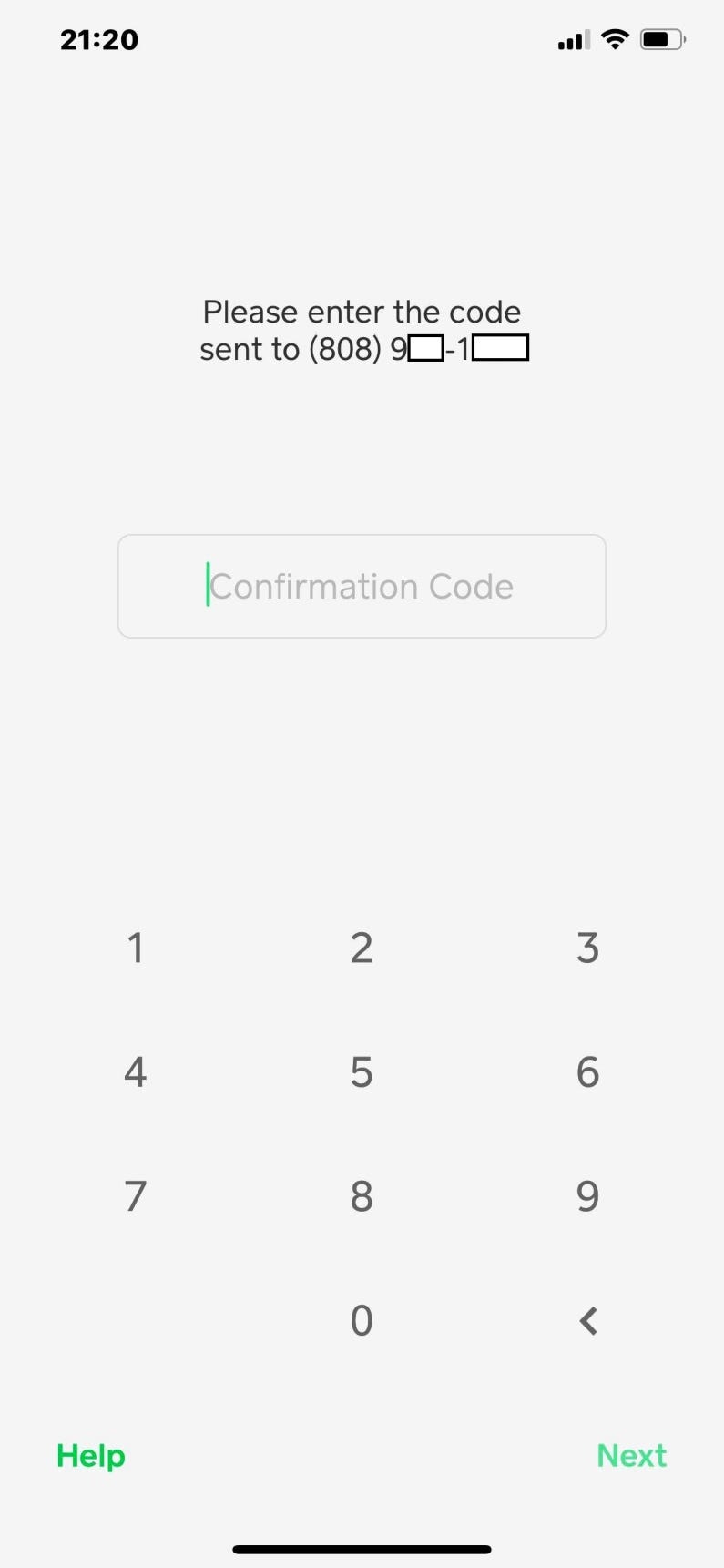Screen dimensions: 724x1568
Task: Enter digit 7 on keypad
Action: pos(135,1196)
